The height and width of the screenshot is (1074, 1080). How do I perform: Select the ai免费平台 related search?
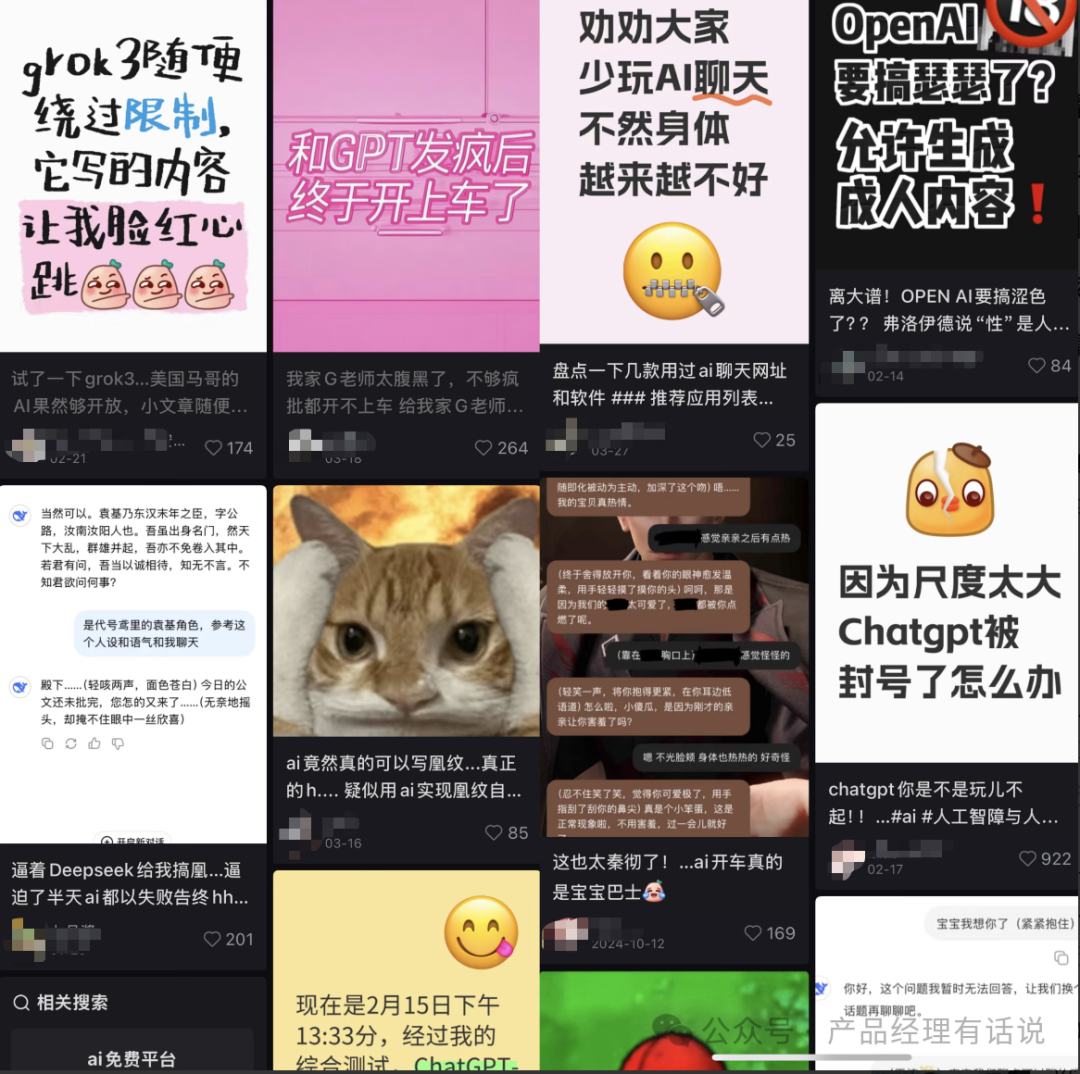coord(132,1058)
